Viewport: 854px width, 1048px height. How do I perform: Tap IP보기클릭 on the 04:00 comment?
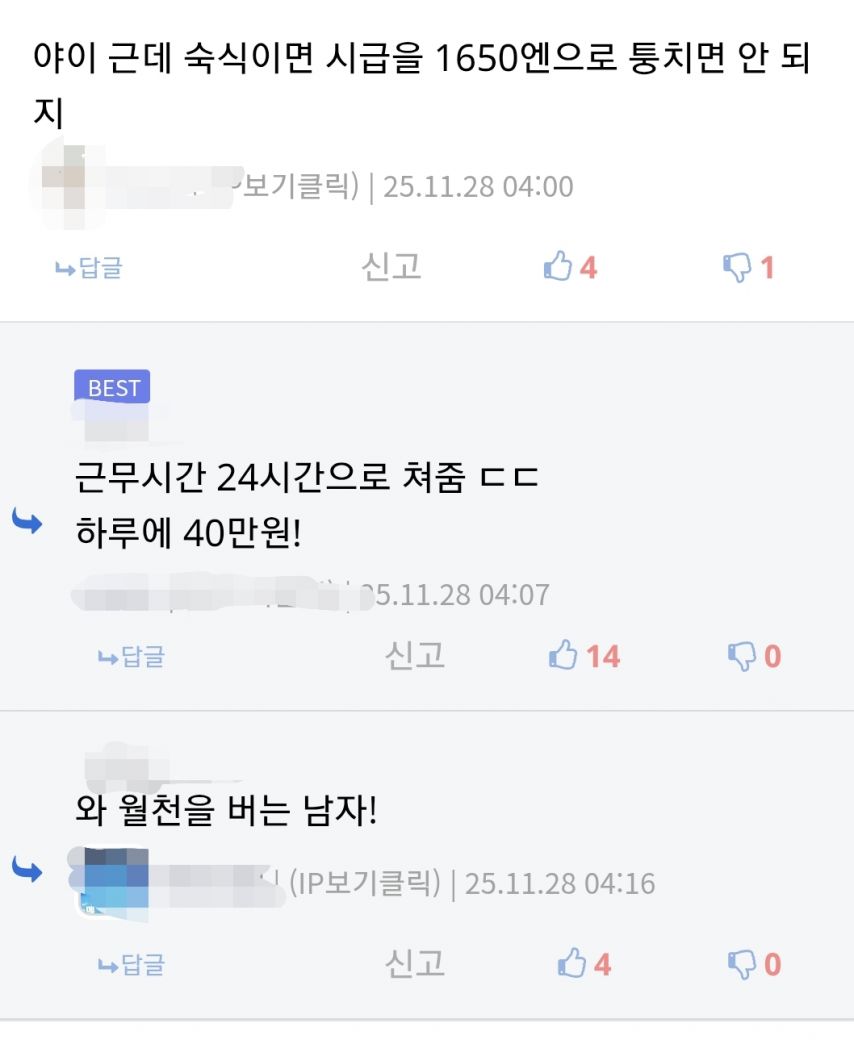coord(294,186)
